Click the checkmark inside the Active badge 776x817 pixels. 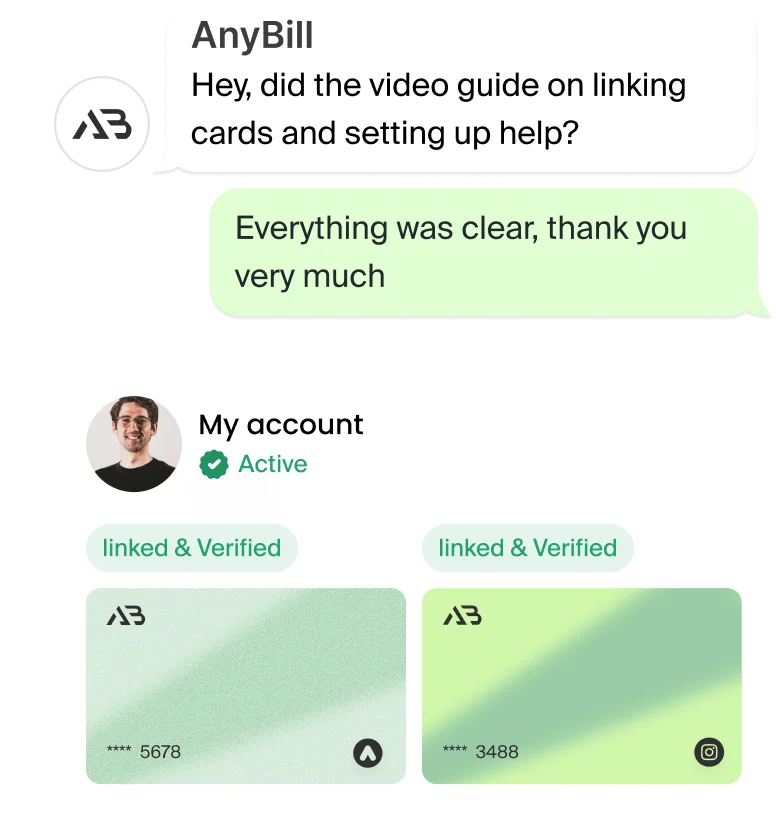pos(213,464)
